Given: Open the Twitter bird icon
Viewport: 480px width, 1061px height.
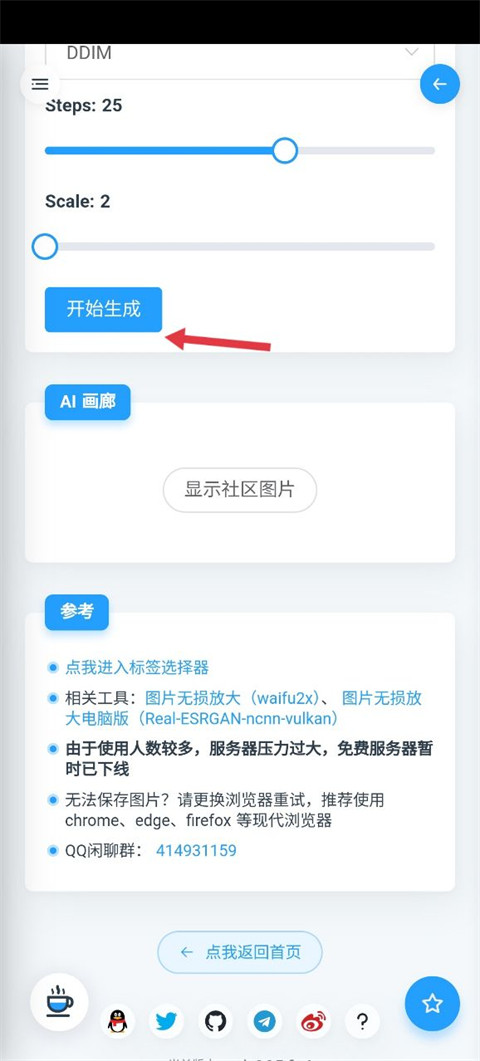Looking at the screenshot, I should pyautogui.click(x=167, y=1021).
